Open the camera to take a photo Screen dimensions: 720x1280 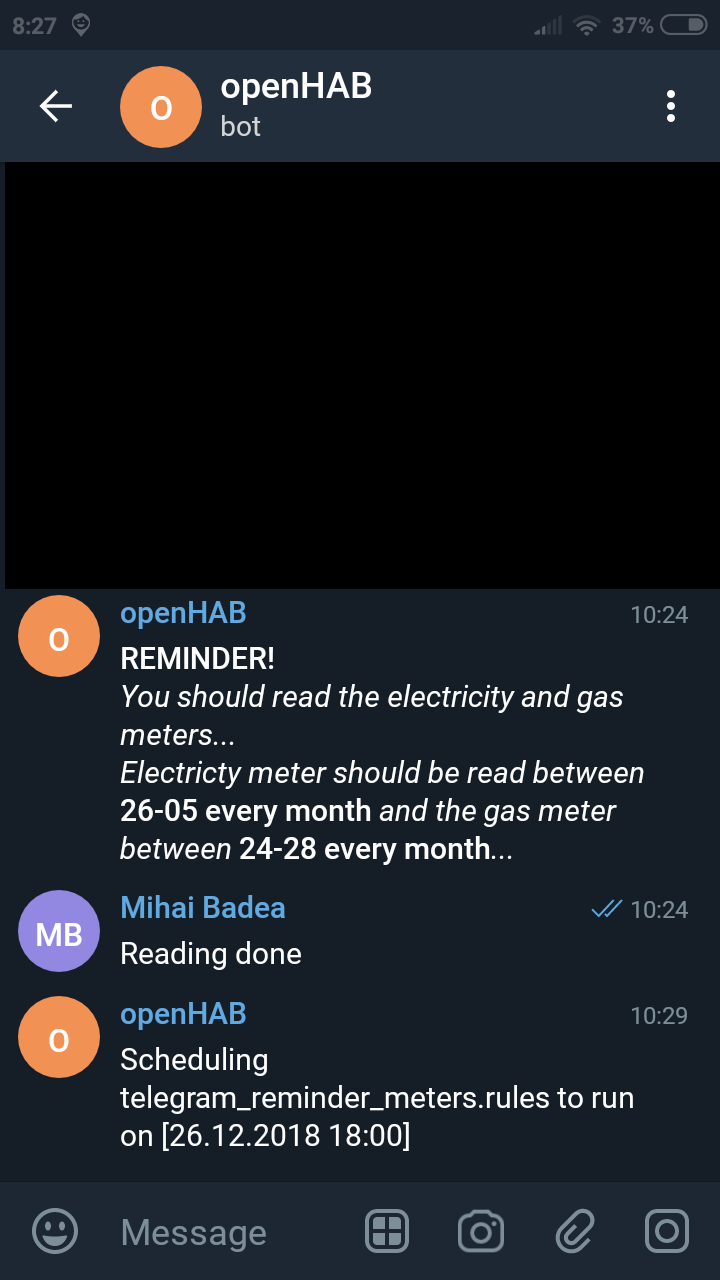tap(480, 1231)
